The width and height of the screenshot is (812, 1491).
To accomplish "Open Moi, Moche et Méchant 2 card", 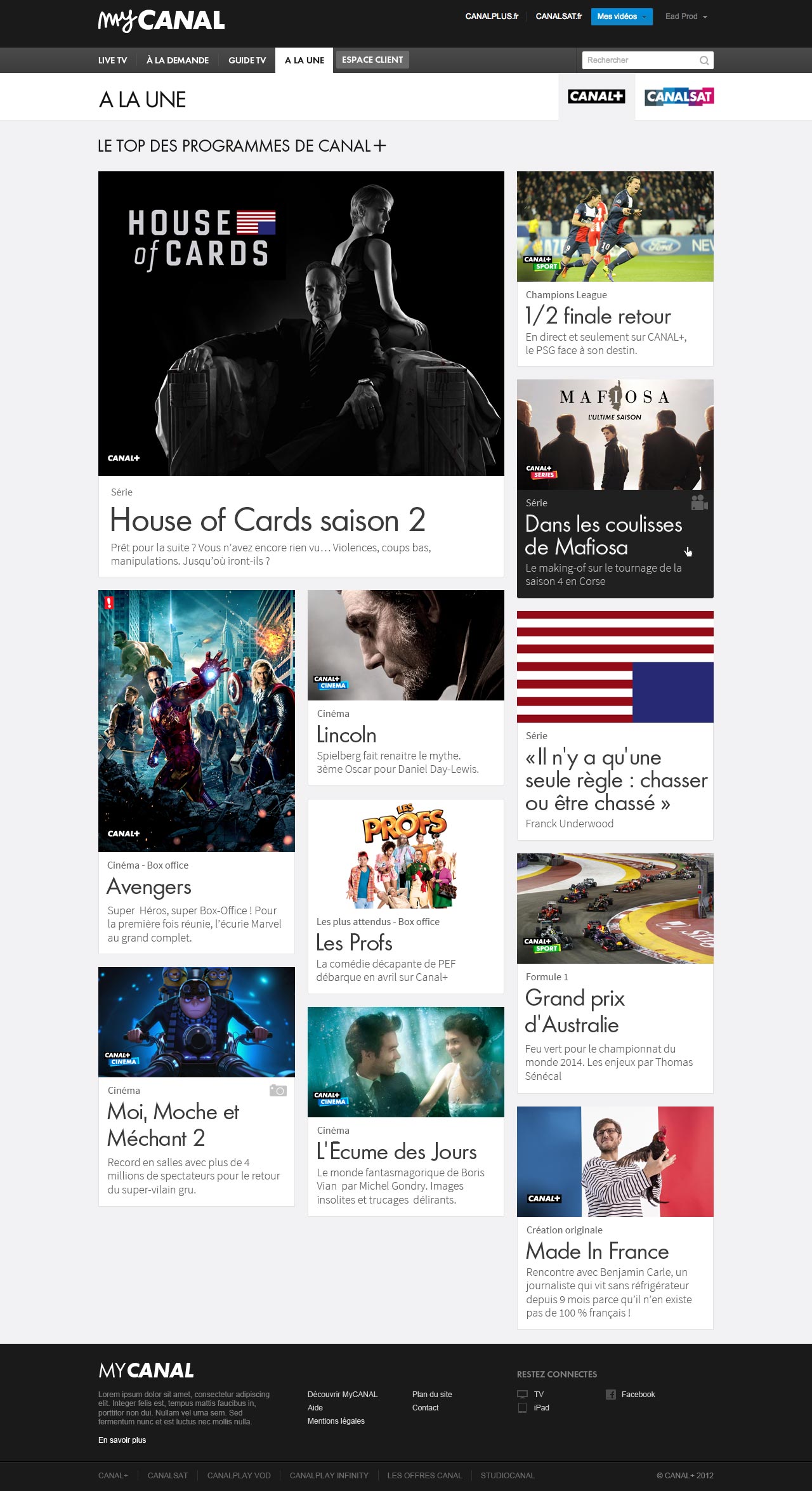I will pyautogui.click(x=197, y=1086).
